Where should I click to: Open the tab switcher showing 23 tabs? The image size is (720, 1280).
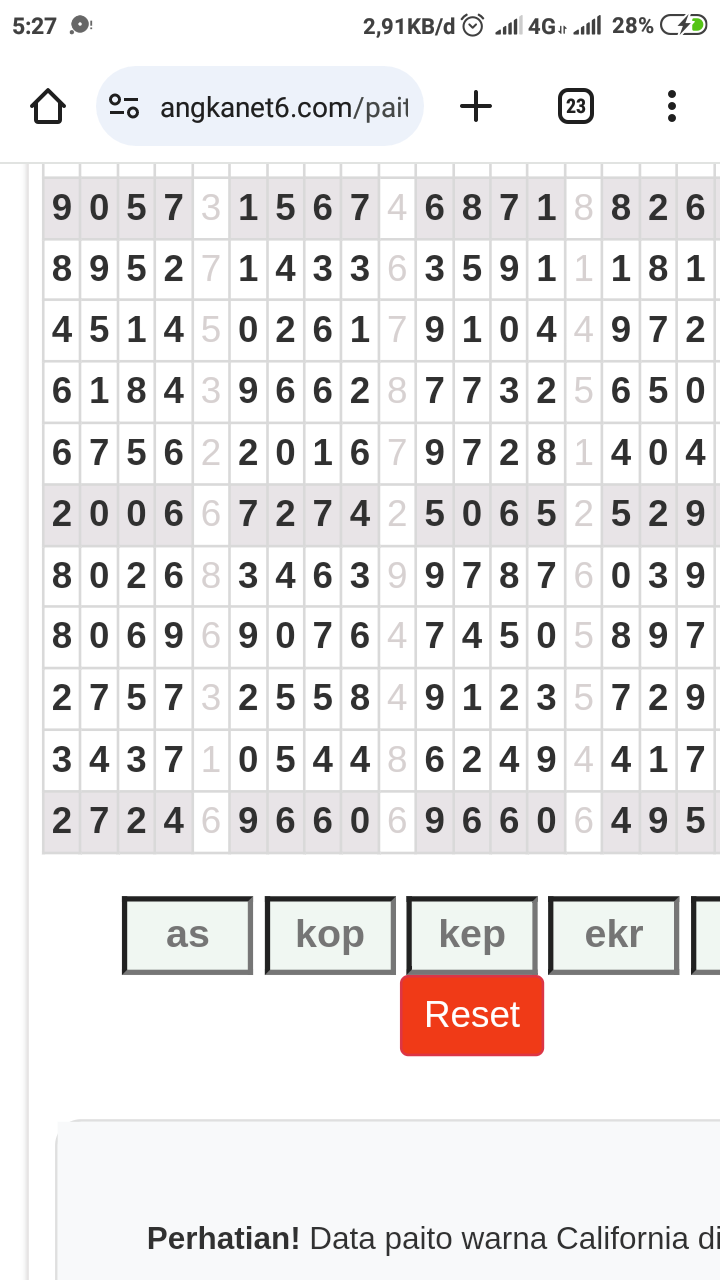[575, 106]
